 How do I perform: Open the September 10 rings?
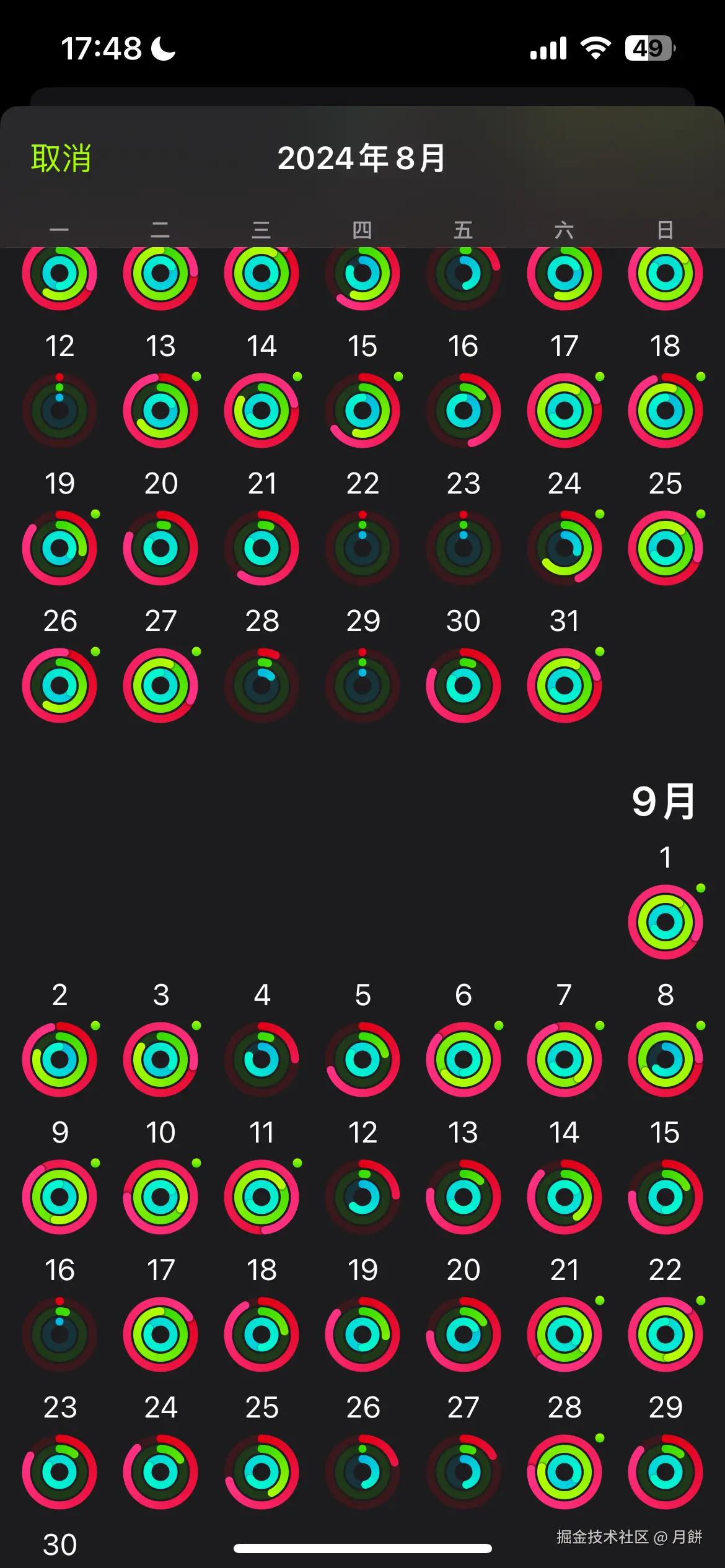(x=160, y=1196)
